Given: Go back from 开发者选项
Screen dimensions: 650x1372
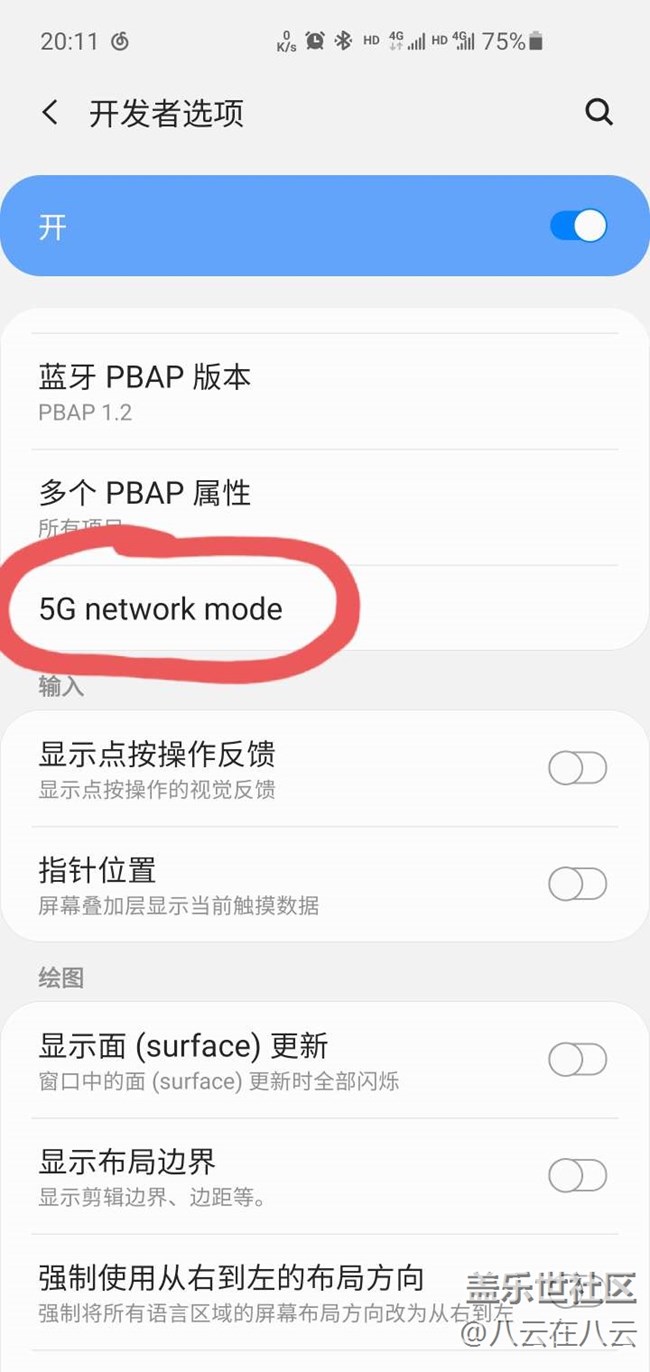Looking at the screenshot, I should [50, 112].
